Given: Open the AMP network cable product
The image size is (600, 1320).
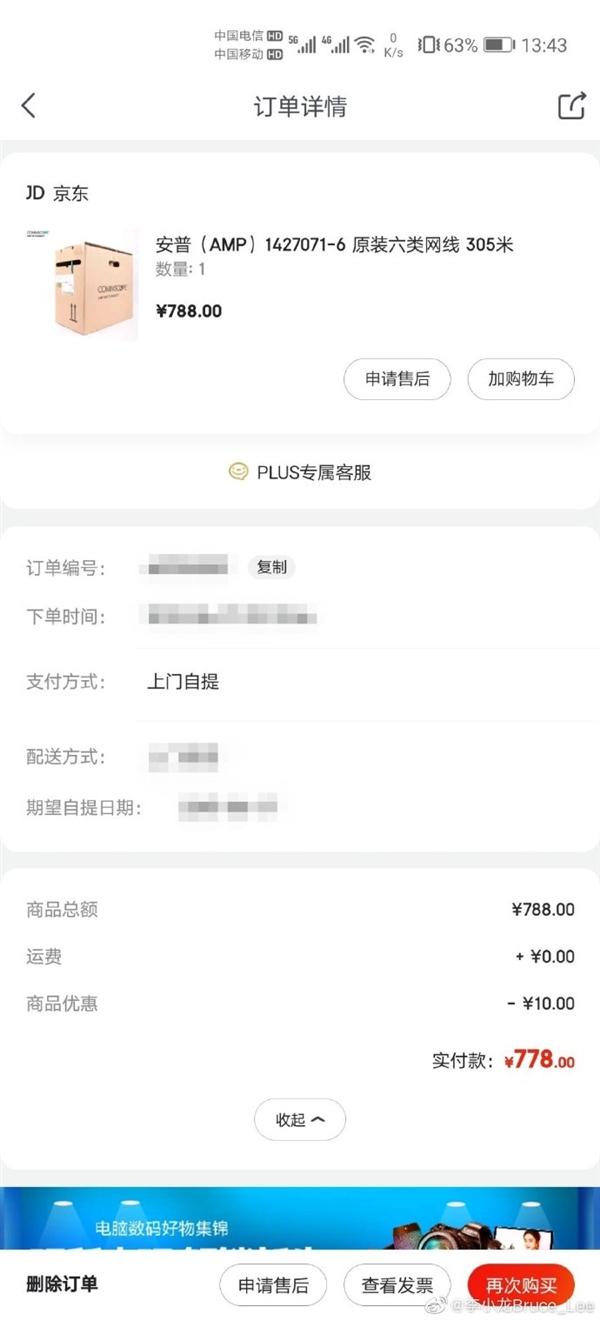Looking at the screenshot, I should coord(334,245).
